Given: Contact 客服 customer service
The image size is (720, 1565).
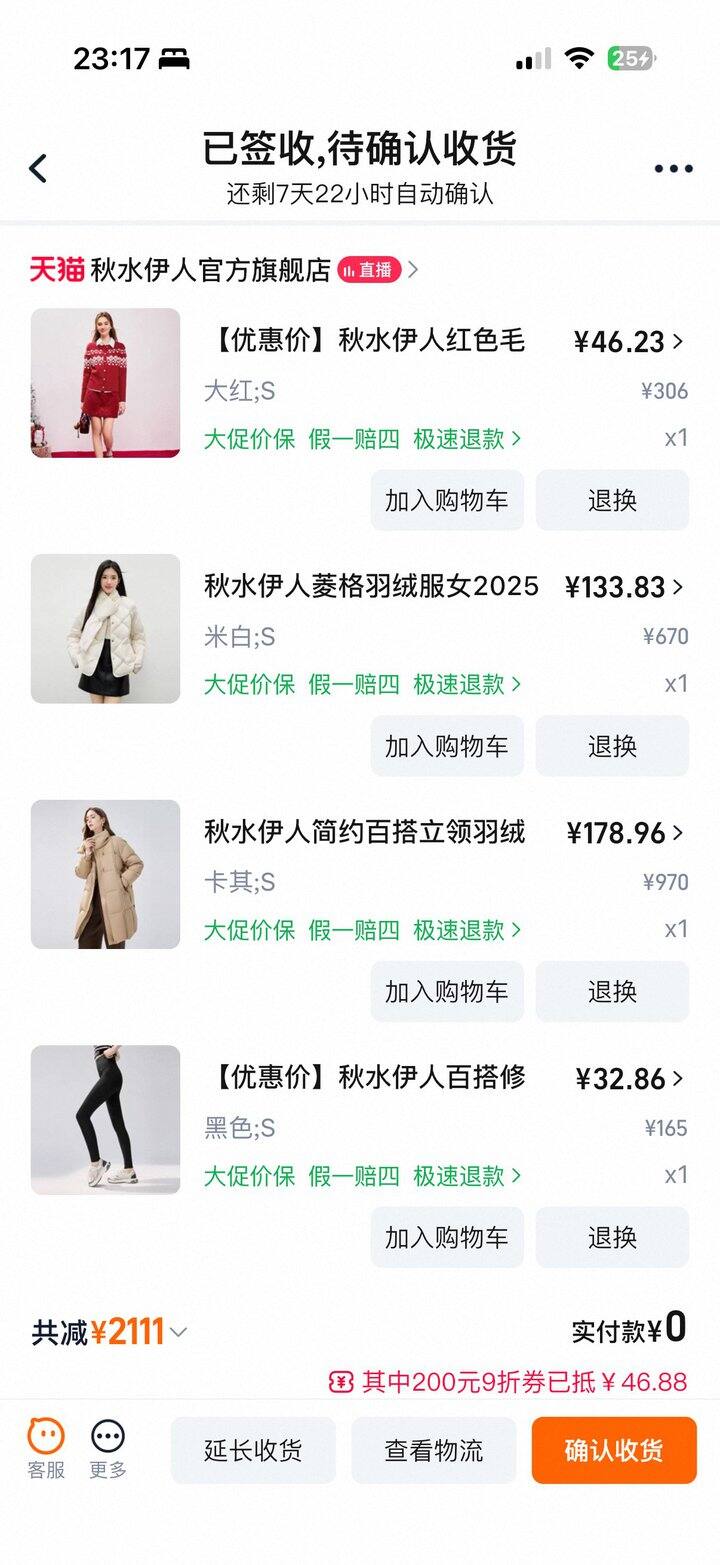Looking at the screenshot, I should (46, 1449).
